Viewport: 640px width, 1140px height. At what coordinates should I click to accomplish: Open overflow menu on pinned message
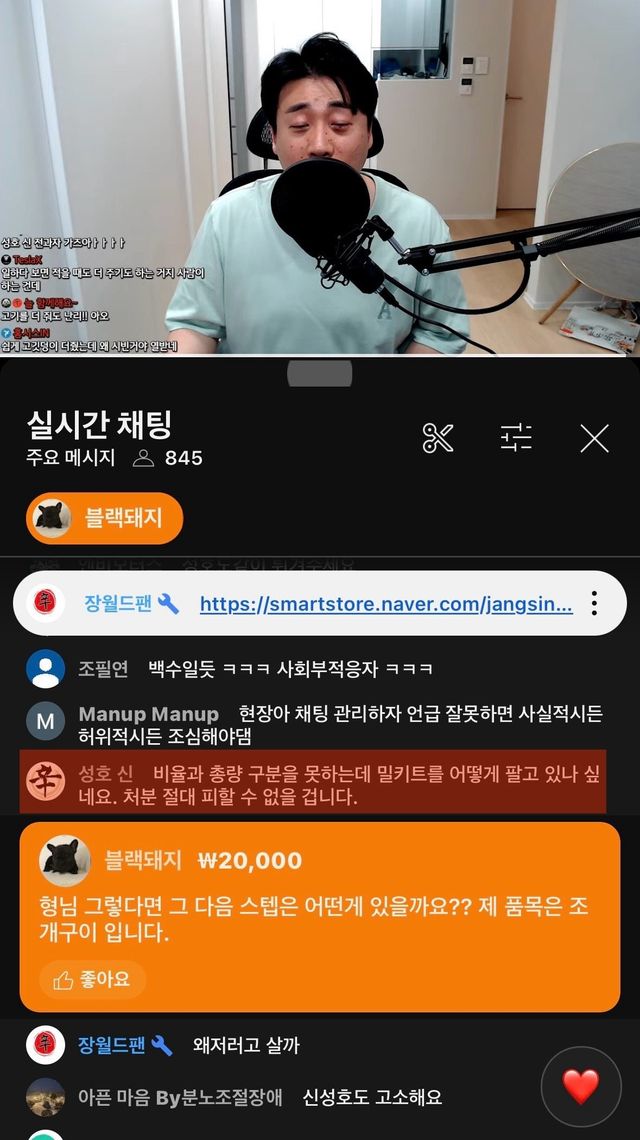point(594,603)
